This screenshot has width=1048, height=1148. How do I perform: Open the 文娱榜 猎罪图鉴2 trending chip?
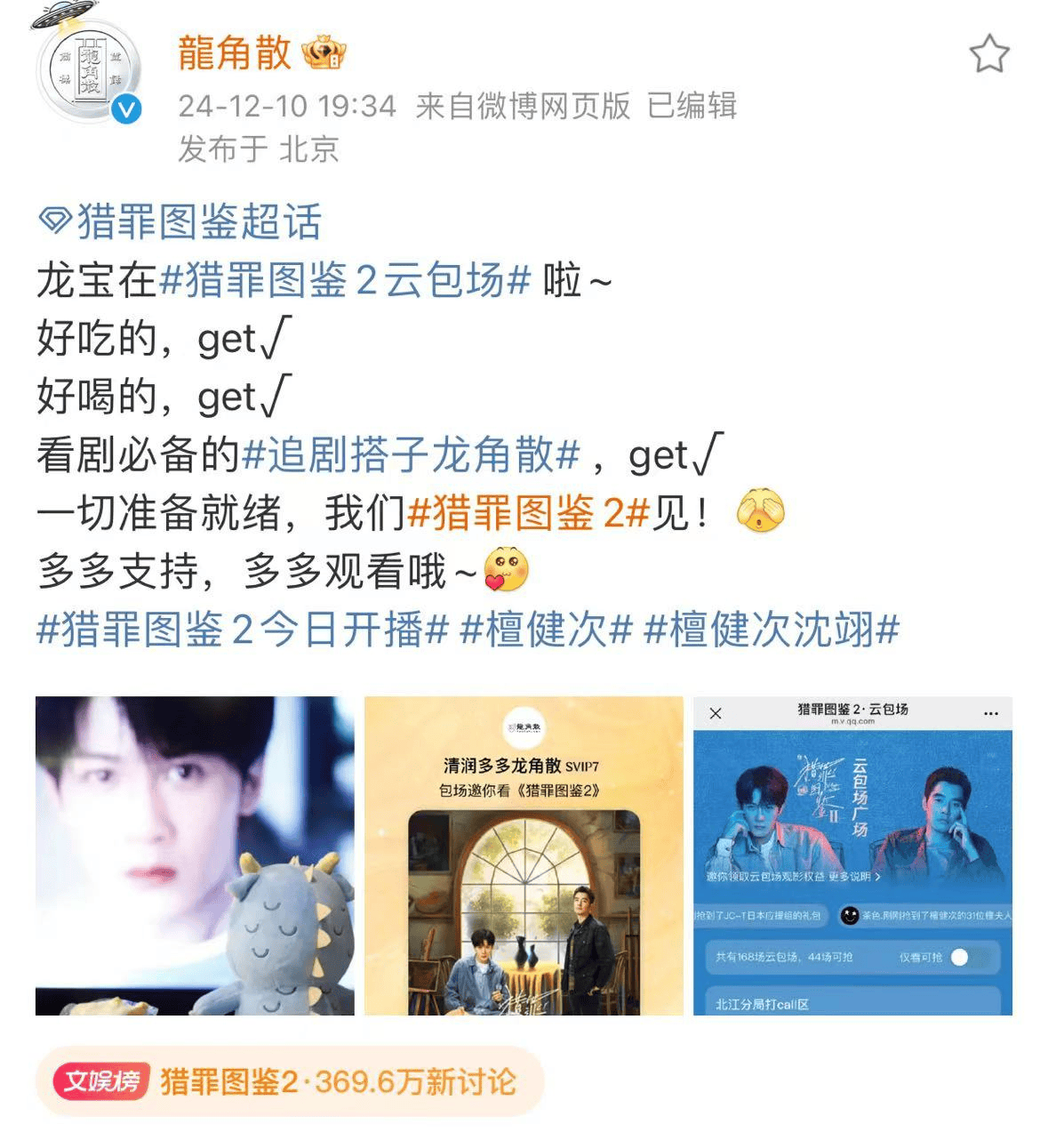289,1081
